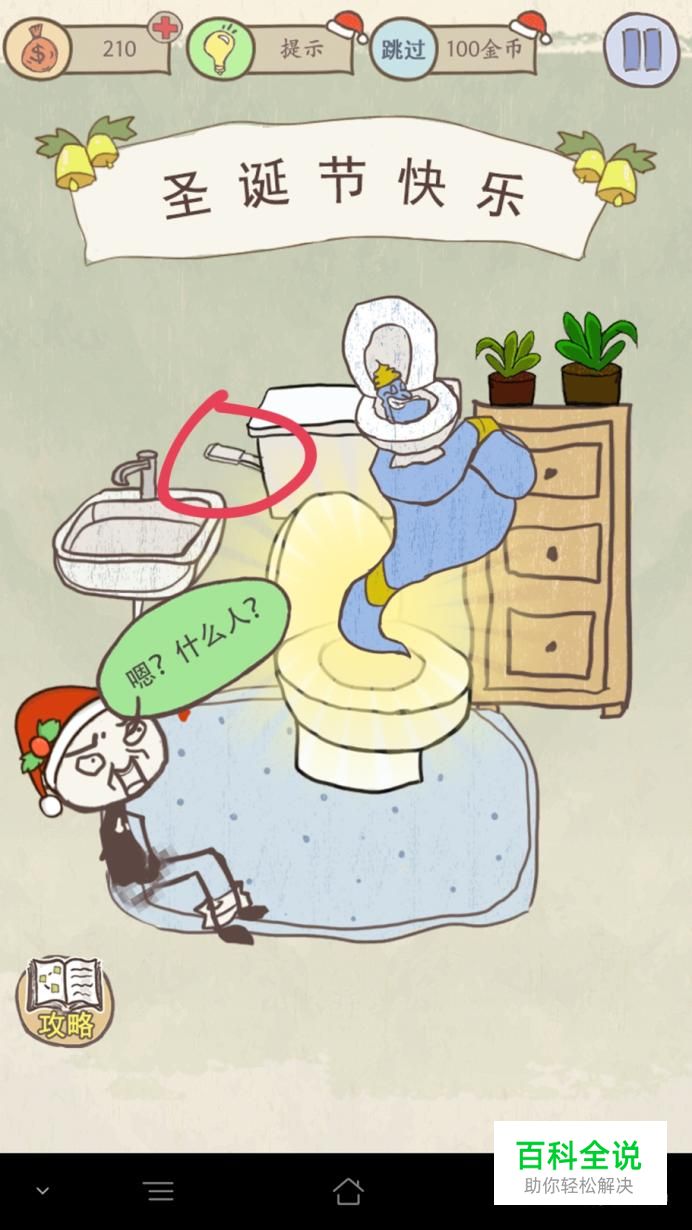Open the system menu button
This screenshot has width=692, height=1230.
coord(159,1190)
